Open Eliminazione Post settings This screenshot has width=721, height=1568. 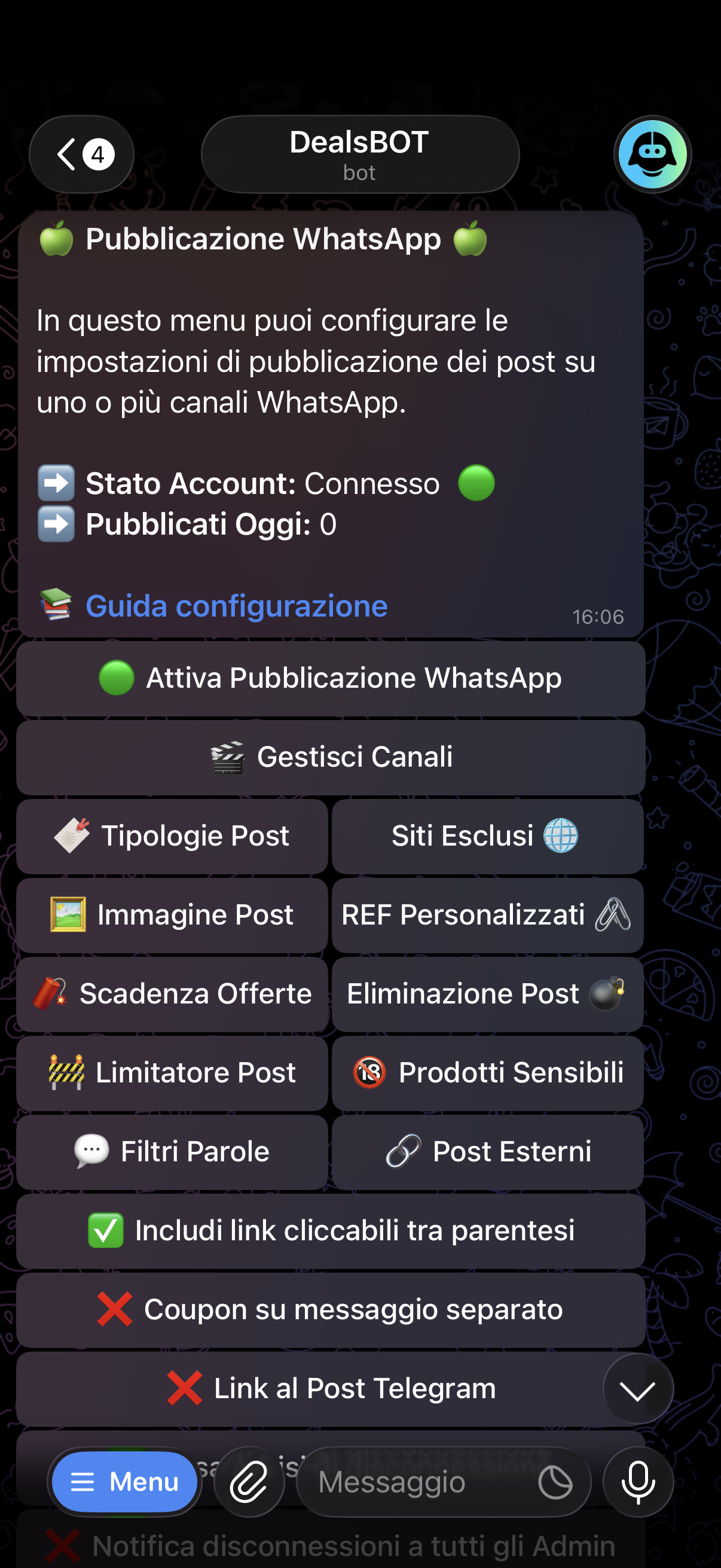click(x=487, y=994)
